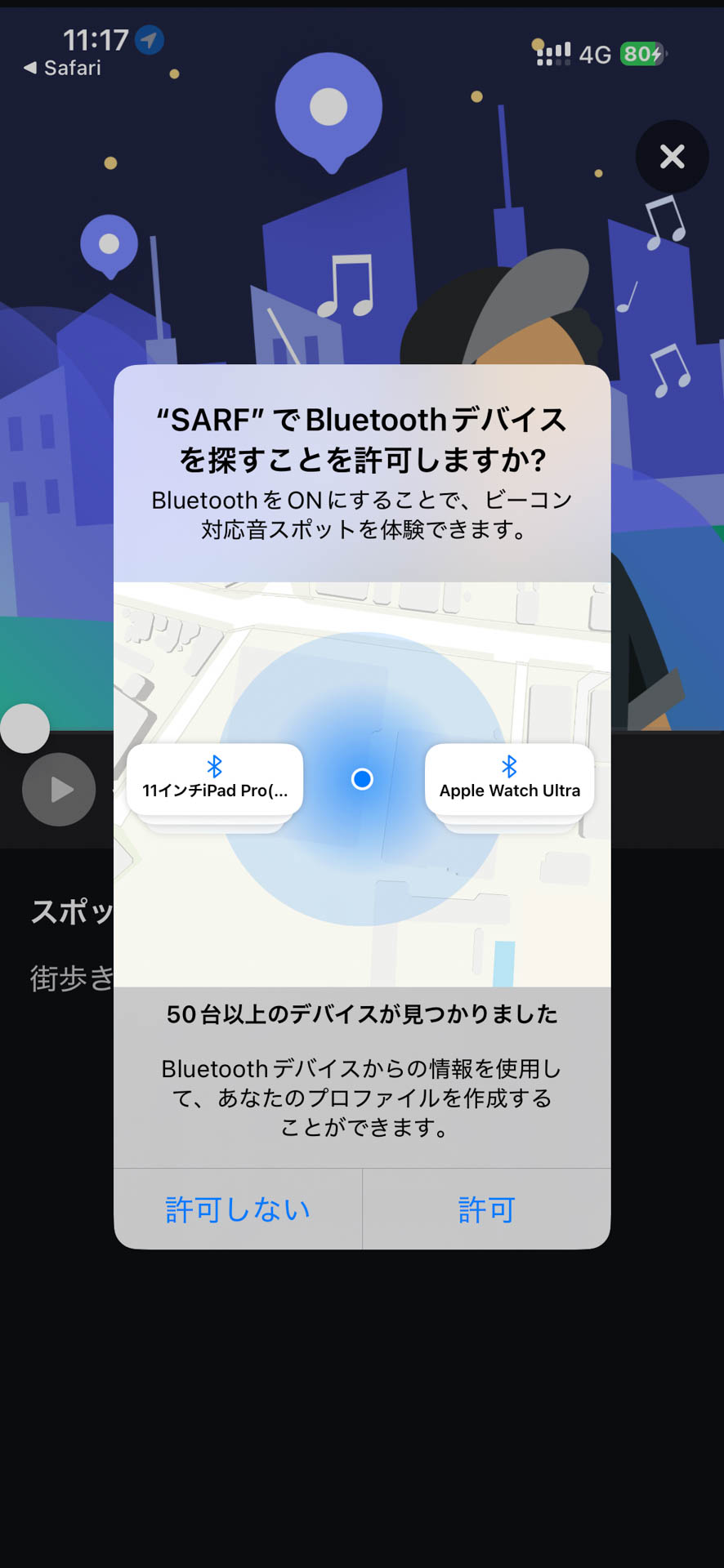Tap the blue location beacon dot on the map
Image resolution: width=724 pixels, height=1568 pixels.
point(362,780)
